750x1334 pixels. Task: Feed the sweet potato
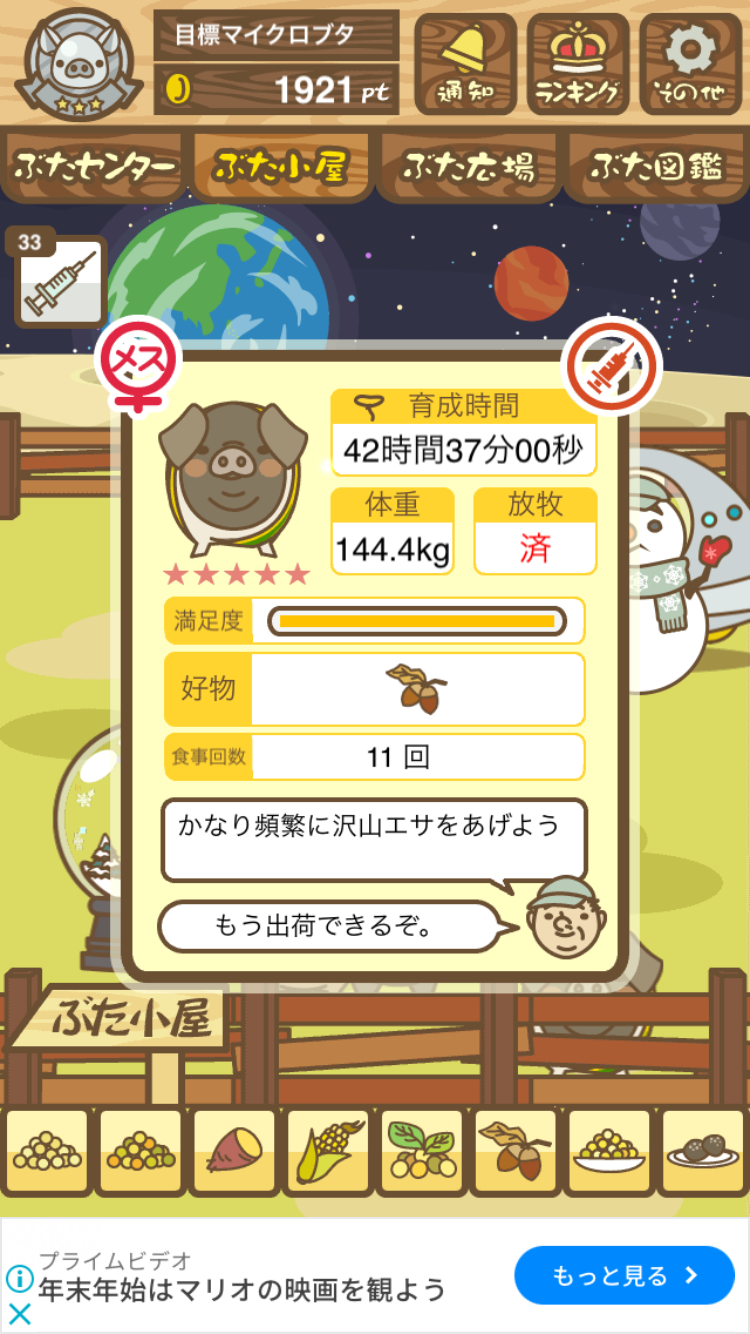234,1152
